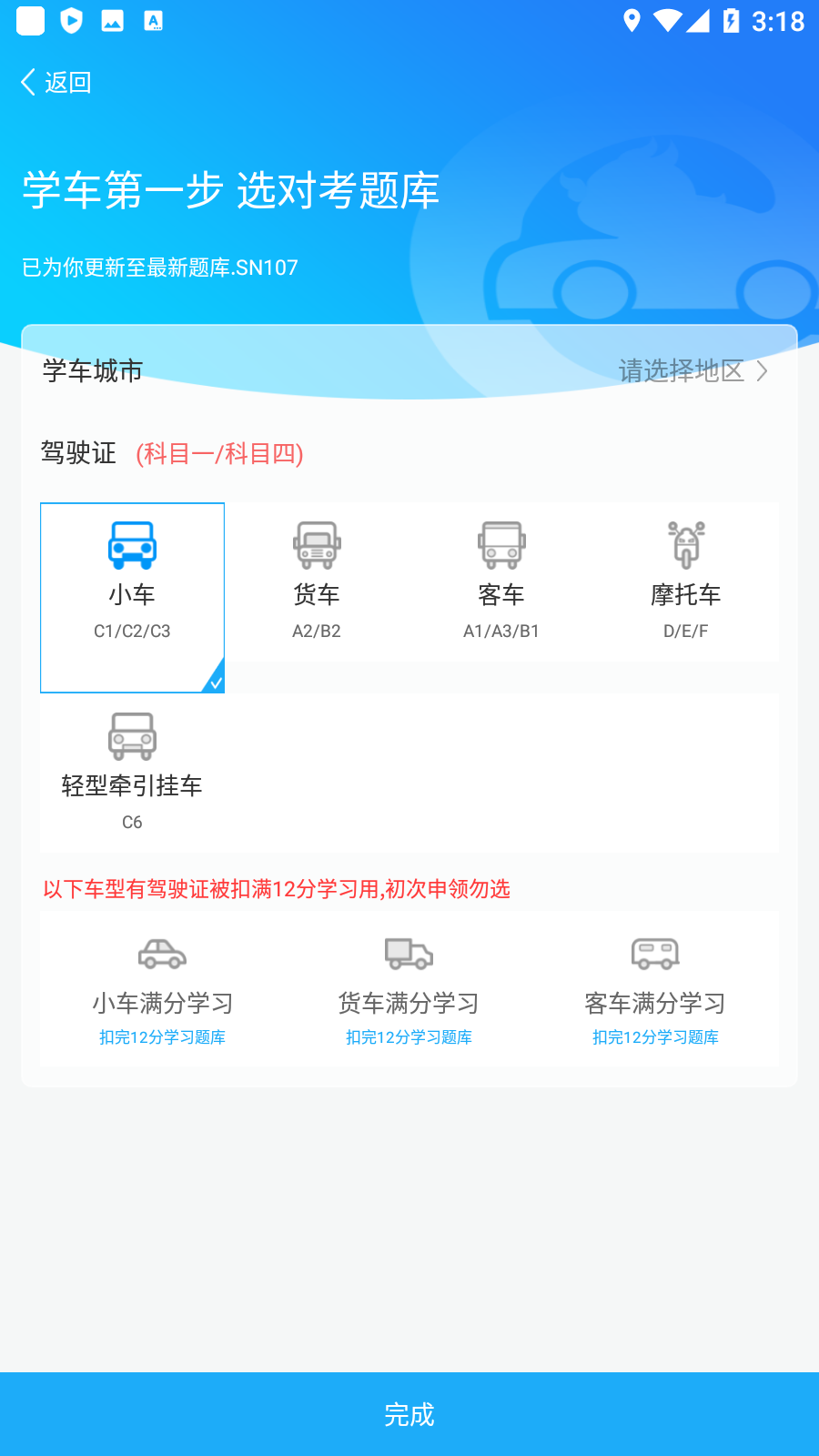Select 小车满分学习 question bank
Image resolution: width=819 pixels, height=1456 pixels.
(163, 990)
